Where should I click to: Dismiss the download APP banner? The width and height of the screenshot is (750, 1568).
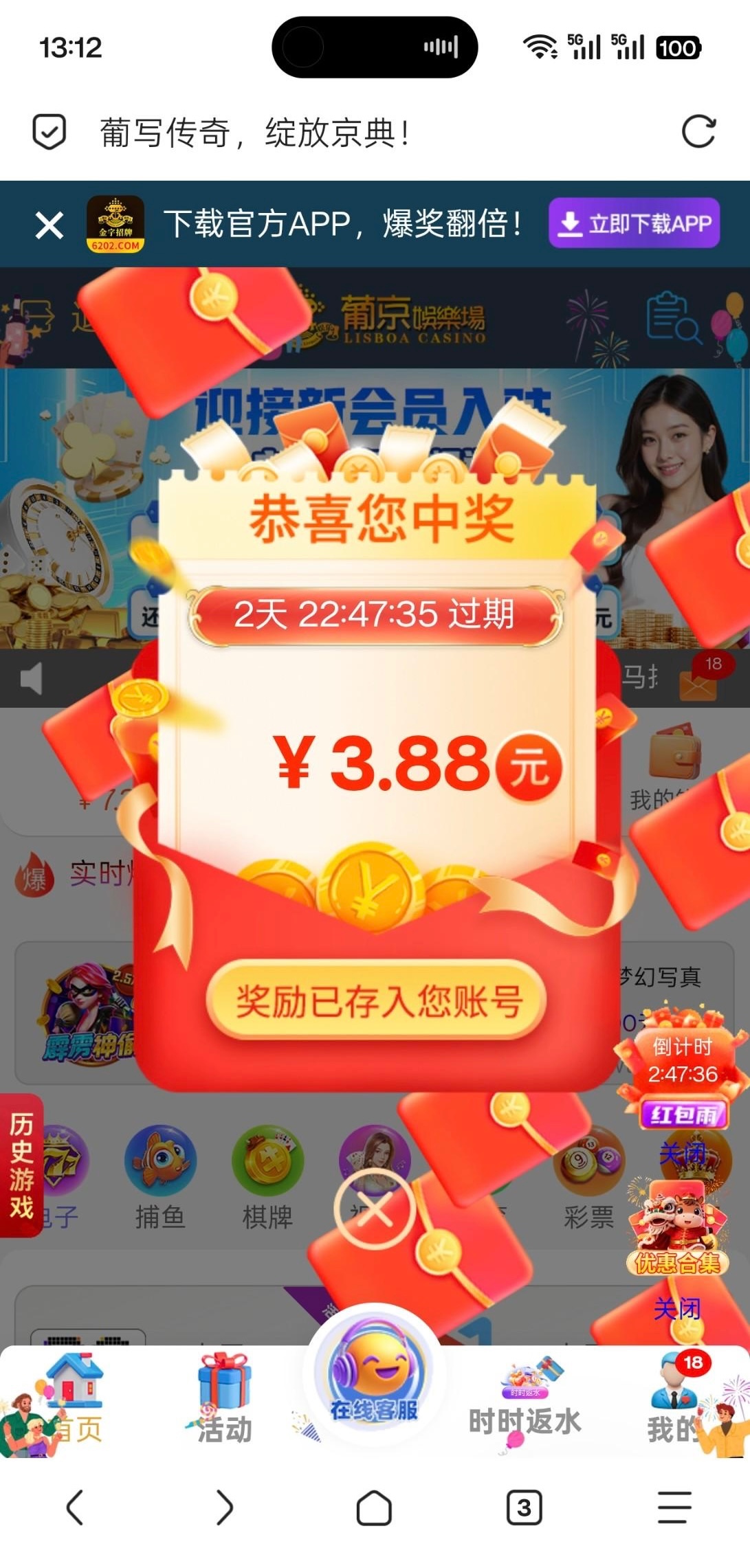tap(49, 225)
